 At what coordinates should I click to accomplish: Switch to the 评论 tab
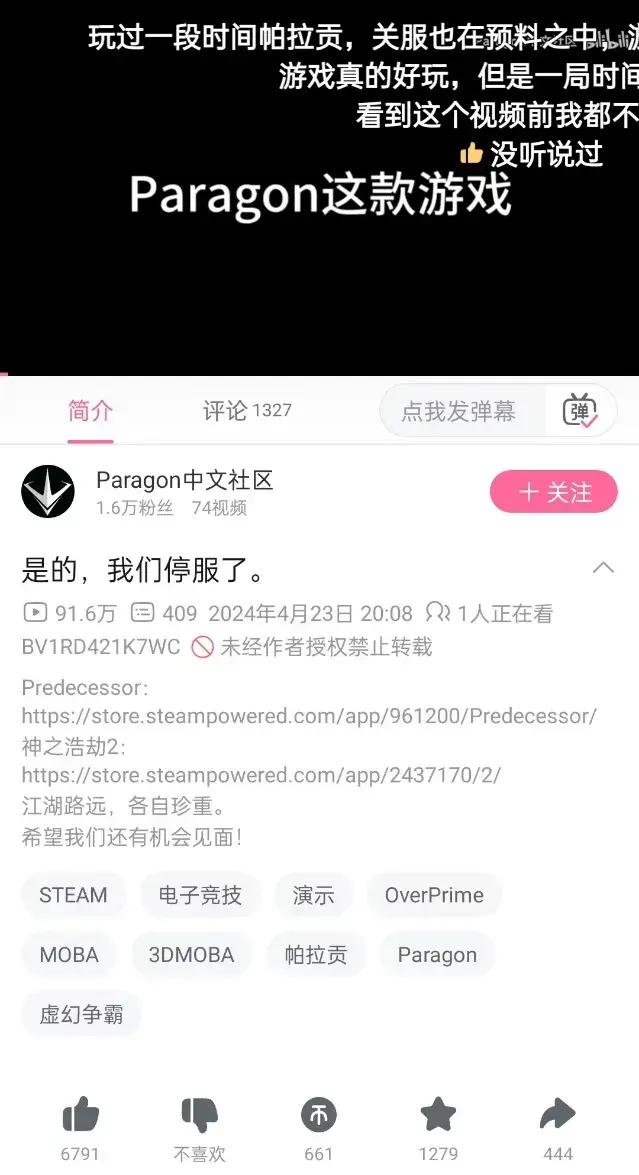pyautogui.click(x=246, y=410)
